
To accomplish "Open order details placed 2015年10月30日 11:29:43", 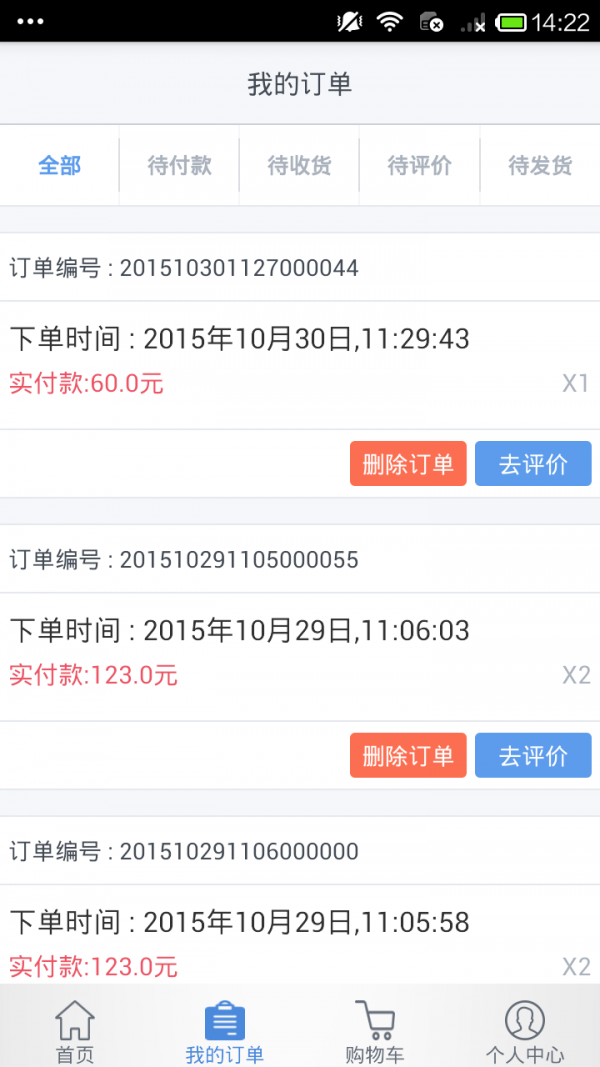I will coord(300,362).
